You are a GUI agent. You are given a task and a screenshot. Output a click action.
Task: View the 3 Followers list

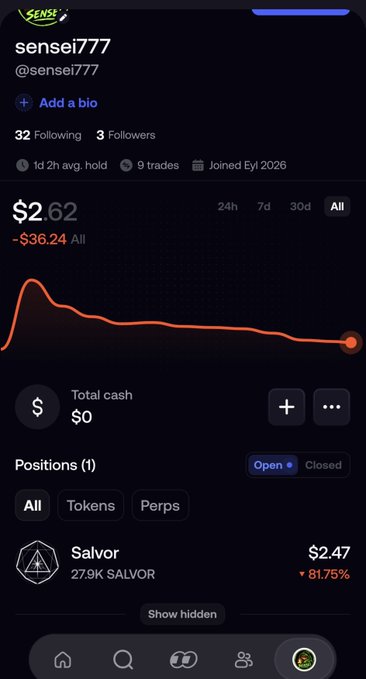click(126, 135)
